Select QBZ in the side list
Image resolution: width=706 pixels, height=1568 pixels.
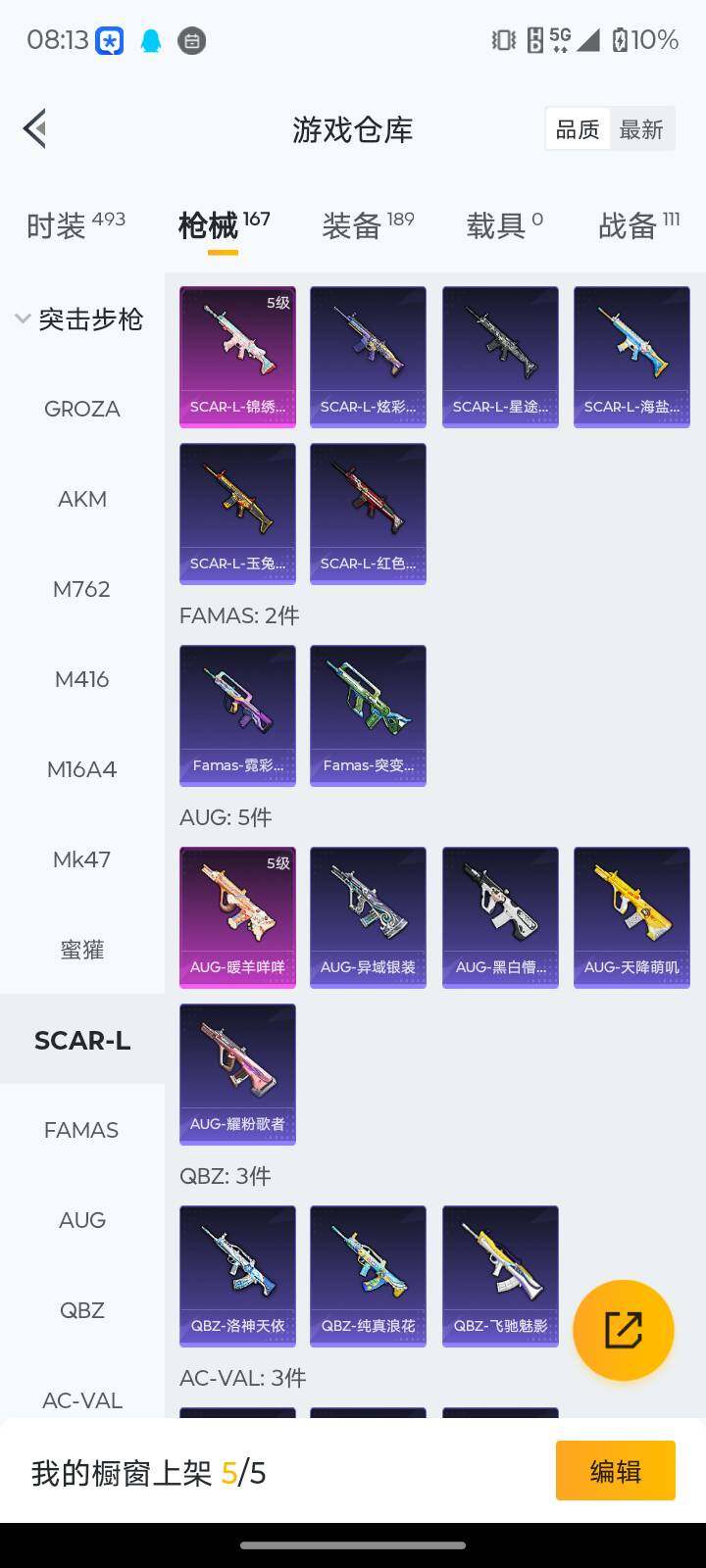tap(82, 1310)
